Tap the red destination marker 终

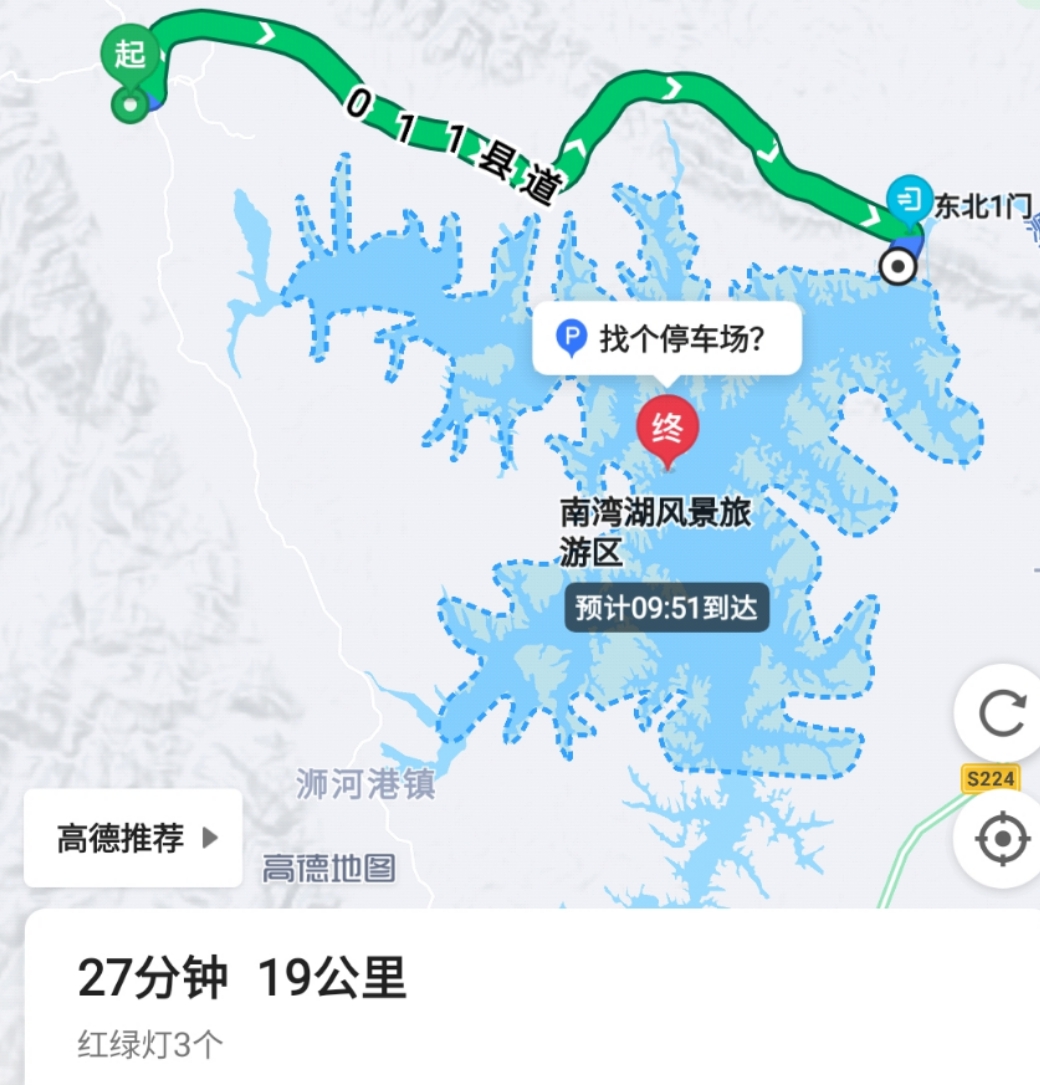667,431
